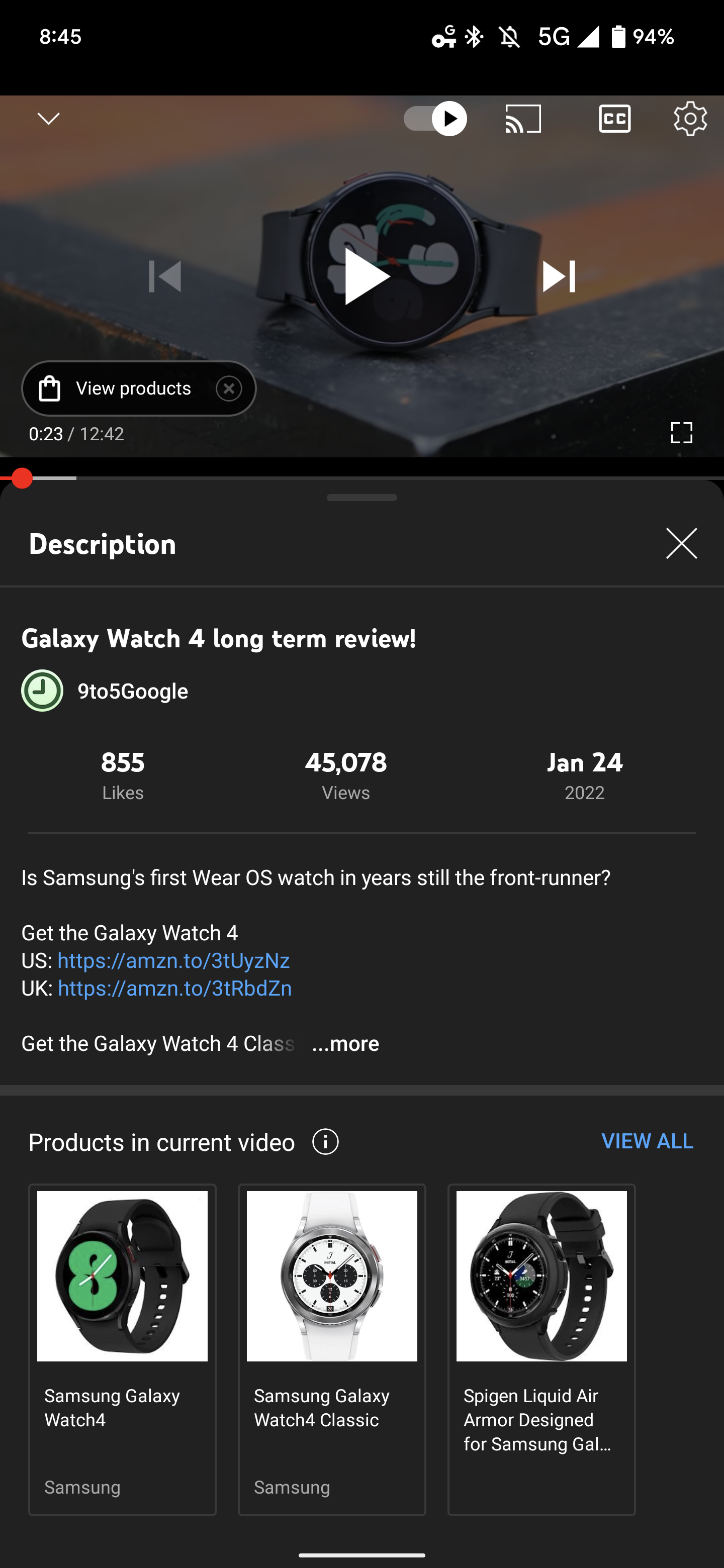This screenshot has width=724, height=1568.
Task: Minimize the video player with the down chevron
Action: pyautogui.click(x=49, y=118)
